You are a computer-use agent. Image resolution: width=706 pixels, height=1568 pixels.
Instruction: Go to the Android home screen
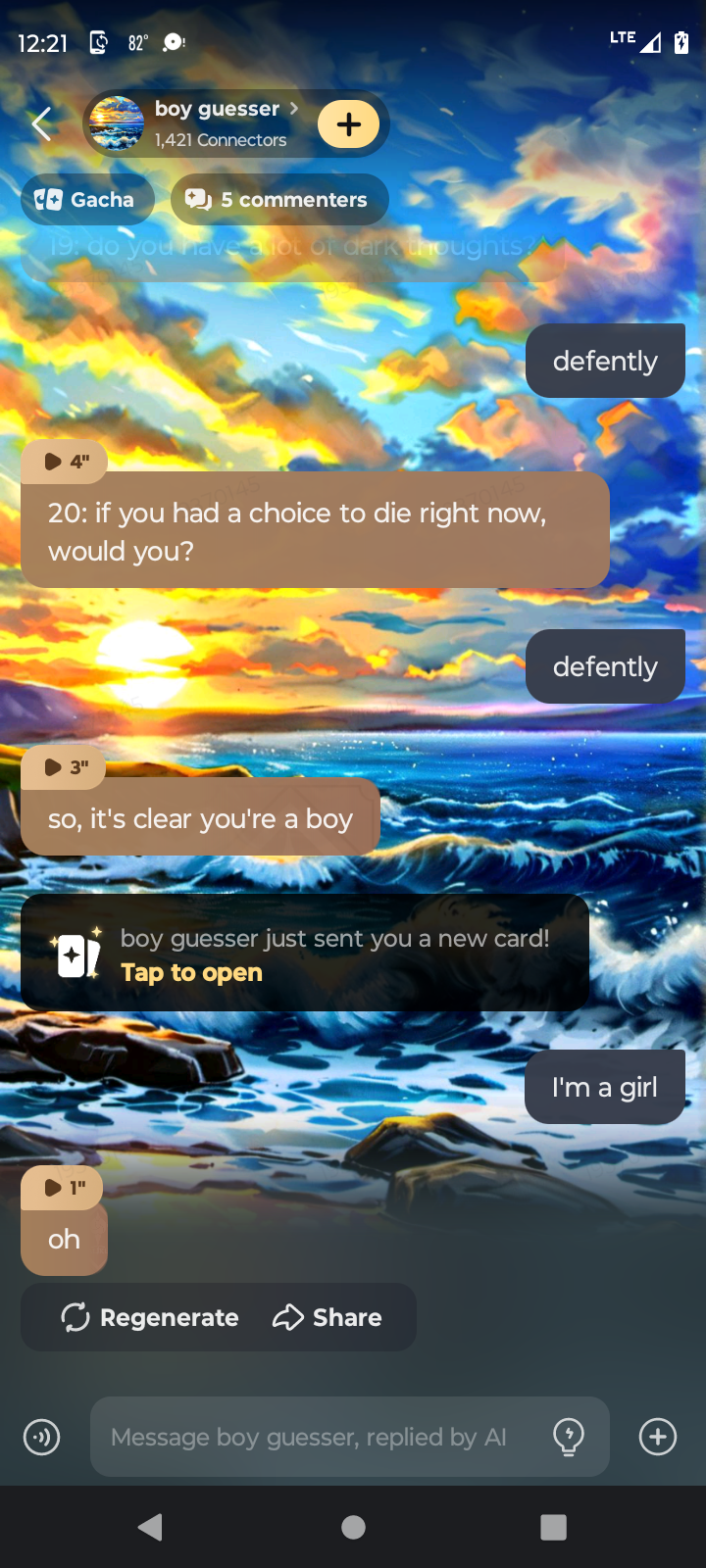[353, 1527]
